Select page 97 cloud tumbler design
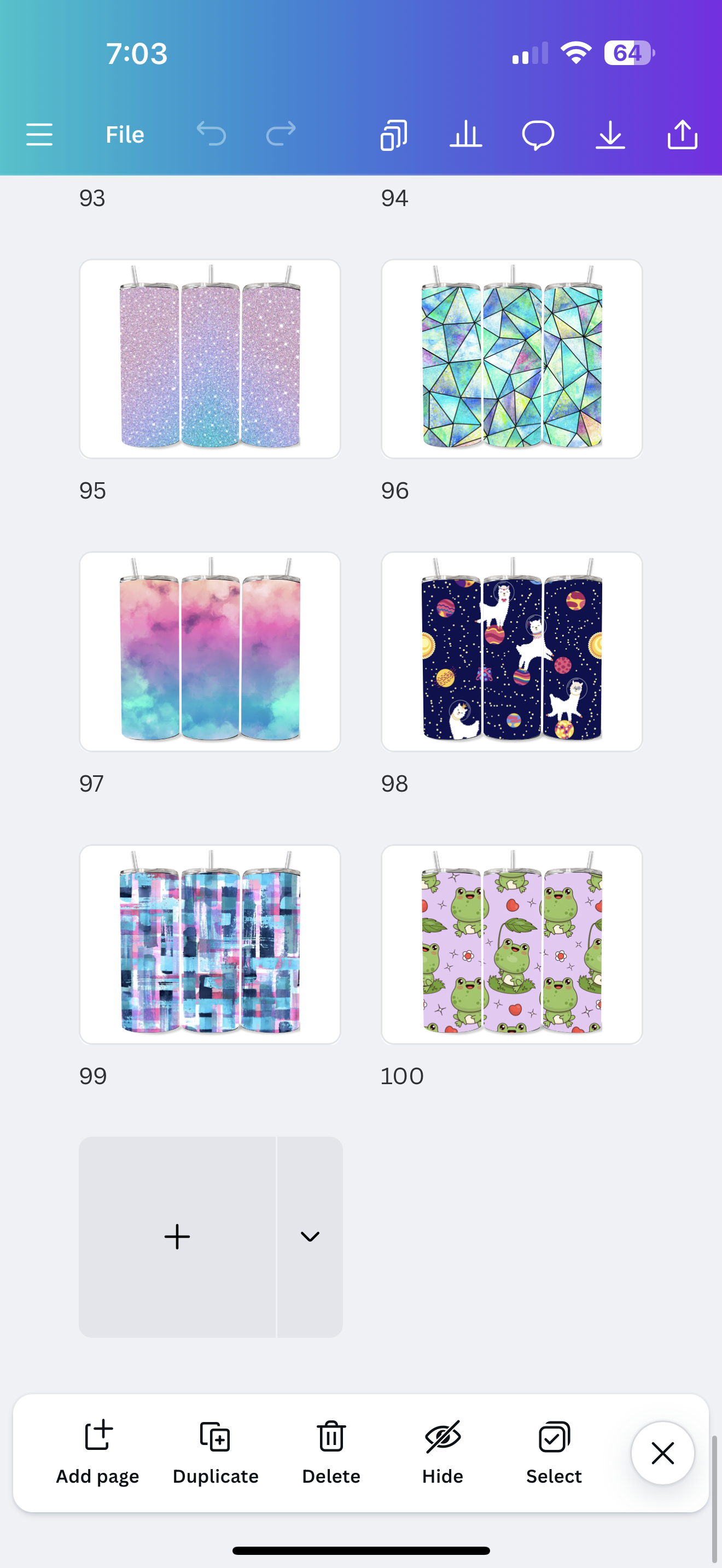The image size is (722, 1568). [x=210, y=651]
